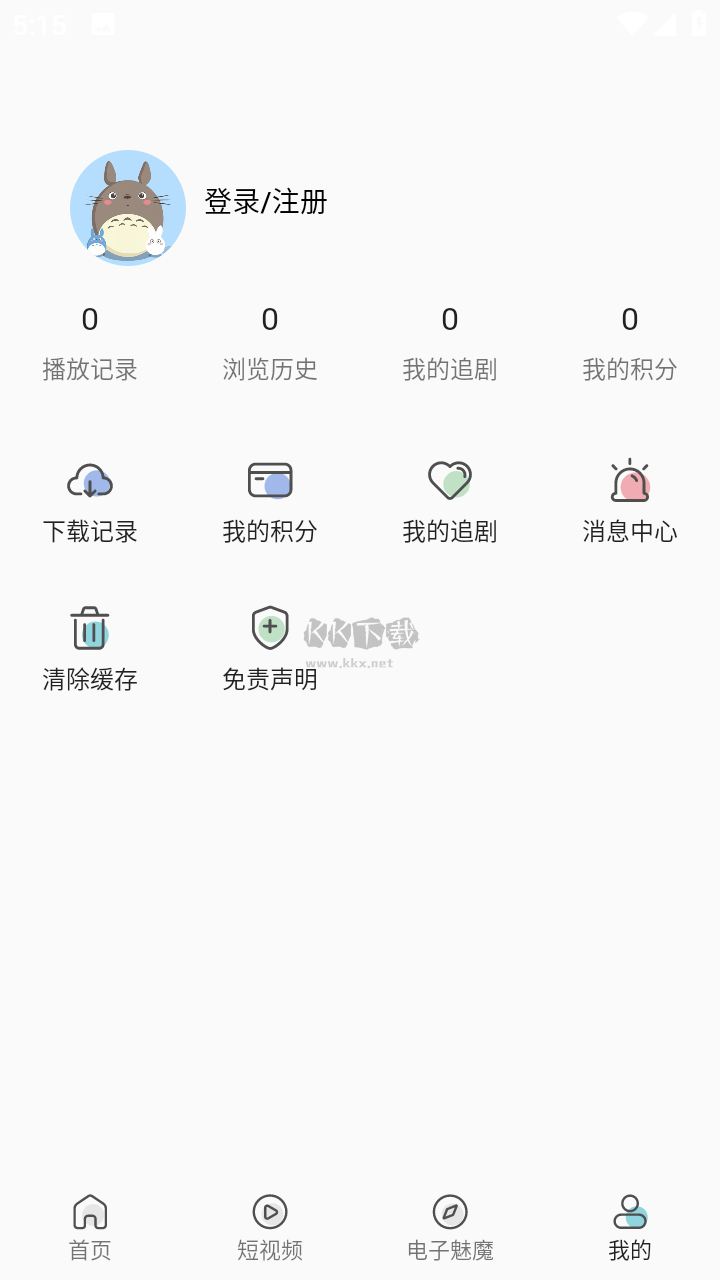The height and width of the screenshot is (1280, 720).
Task: Open the 电子魅魔 compass icon
Action: (x=449, y=1209)
